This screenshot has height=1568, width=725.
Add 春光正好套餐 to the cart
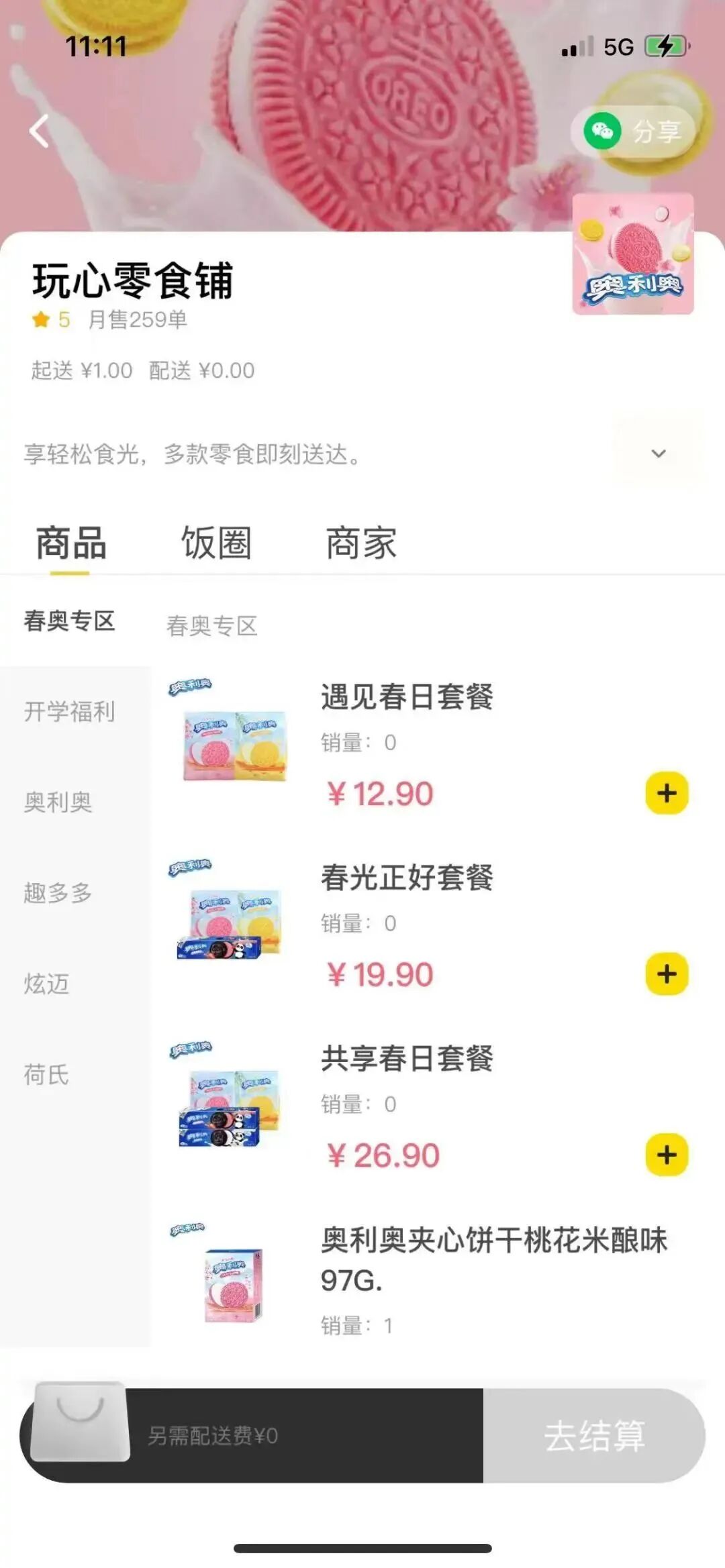pyautogui.click(x=667, y=974)
